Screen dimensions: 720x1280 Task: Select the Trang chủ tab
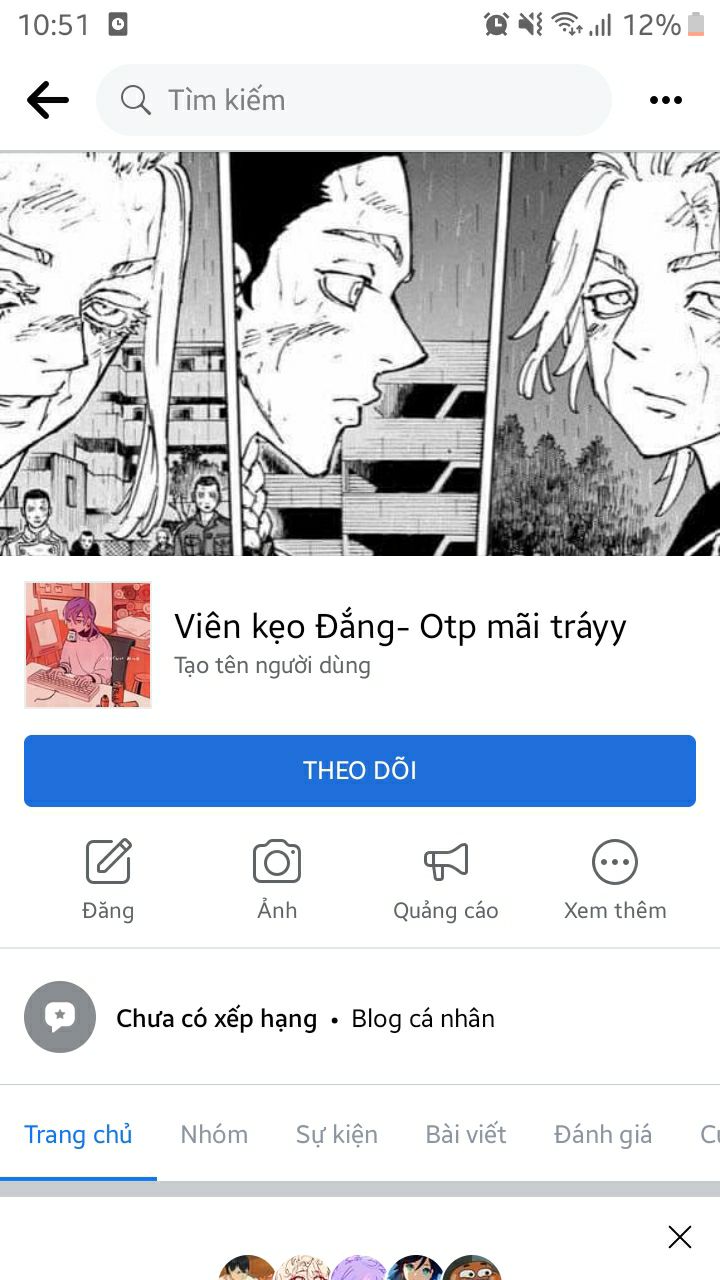[x=78, y=1135]
